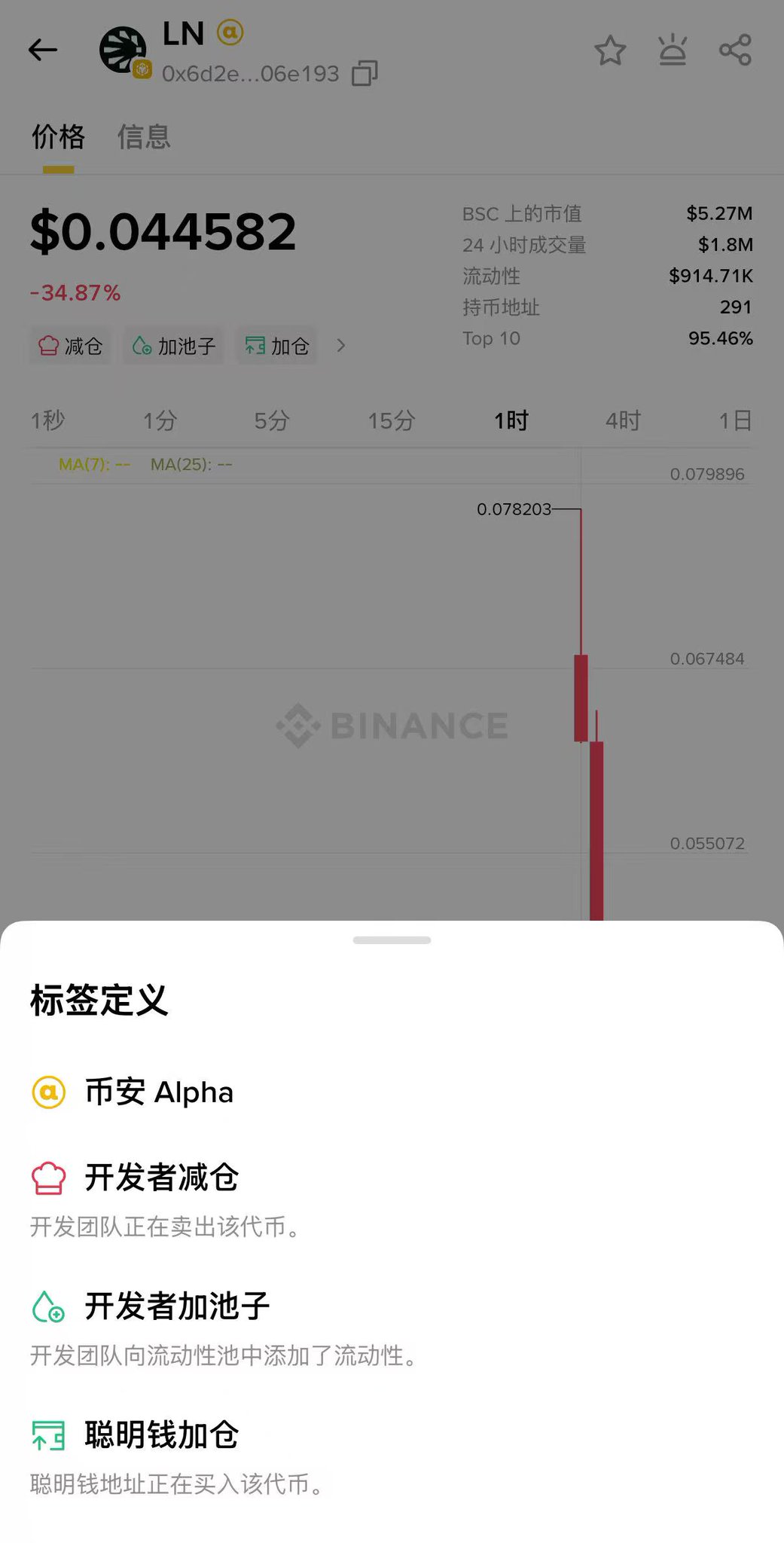Go back using the top-left arrow

[43, 50]
